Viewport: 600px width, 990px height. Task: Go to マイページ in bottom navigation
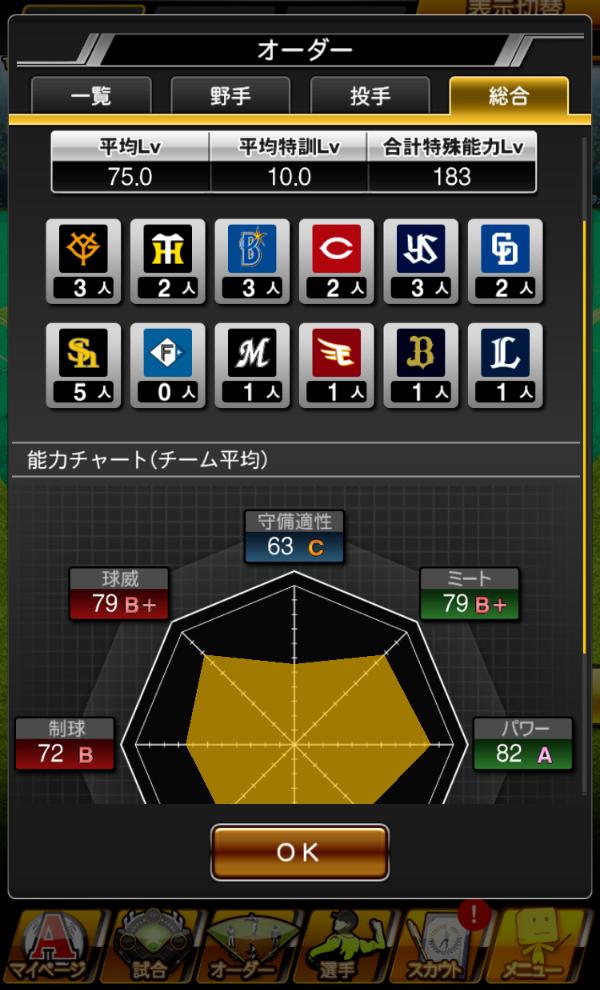click(x=50, y=948)
